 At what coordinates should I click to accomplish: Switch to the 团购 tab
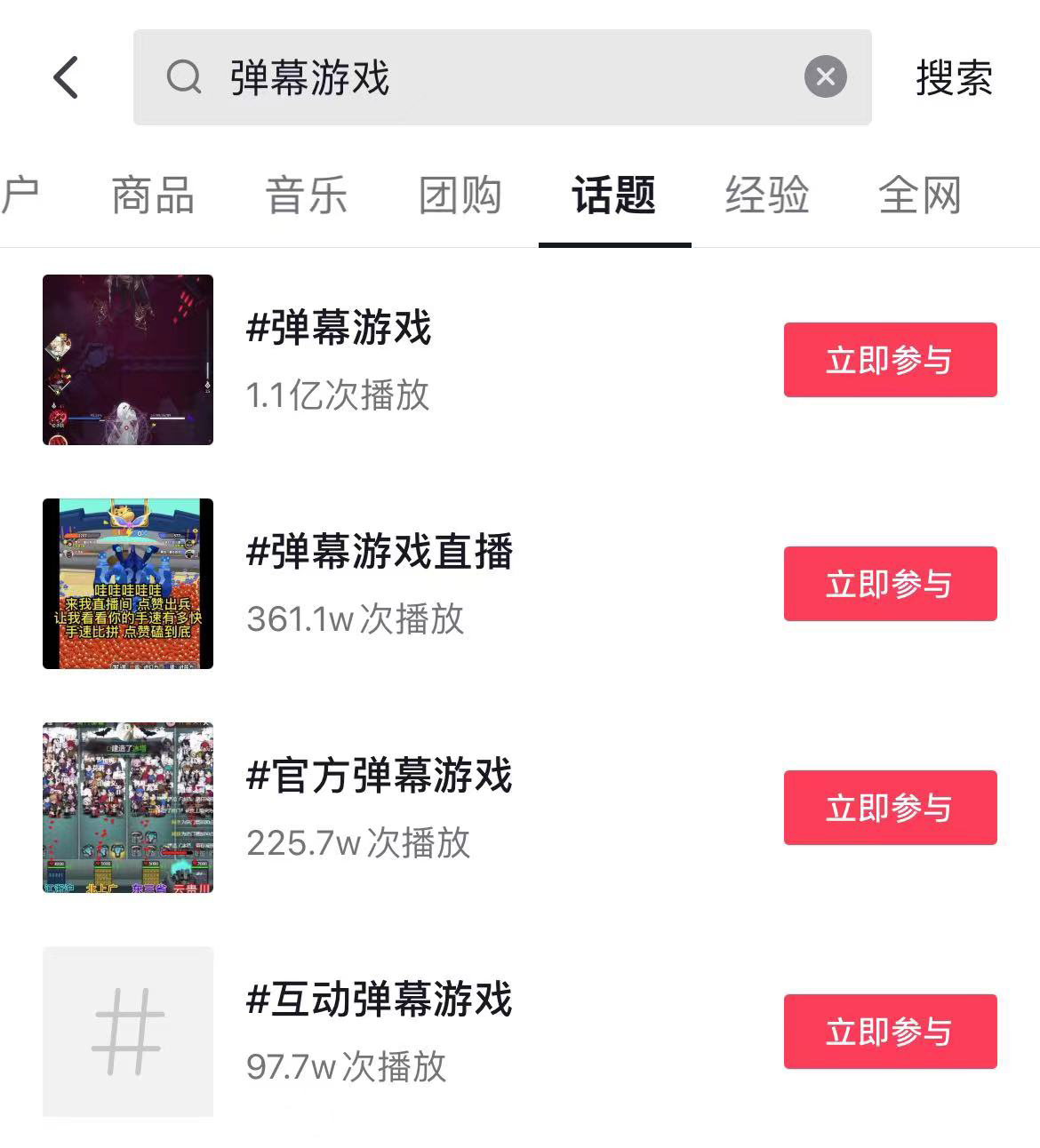[x=460, y=195]
